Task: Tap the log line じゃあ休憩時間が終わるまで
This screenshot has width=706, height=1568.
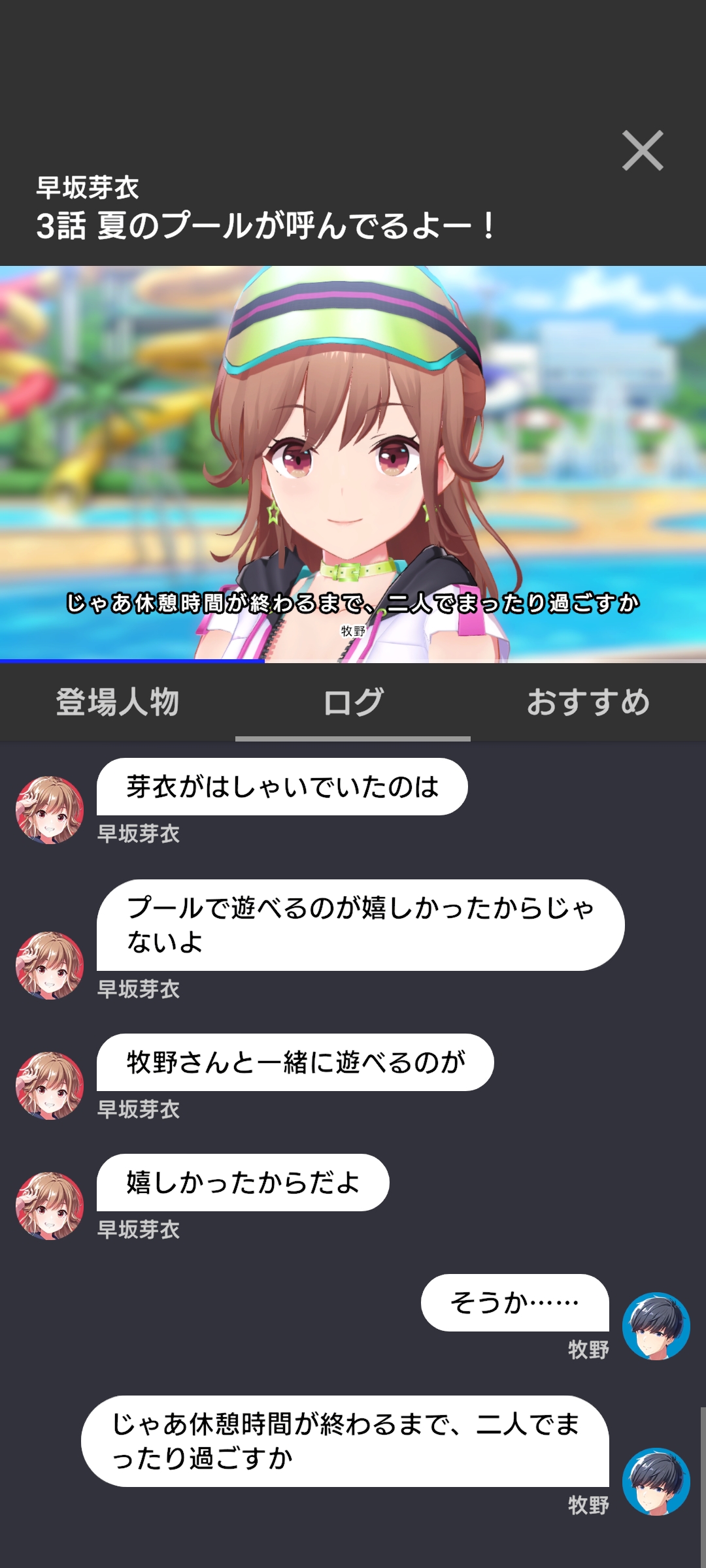Action: pyautogui.click(x=345, y=1441)
